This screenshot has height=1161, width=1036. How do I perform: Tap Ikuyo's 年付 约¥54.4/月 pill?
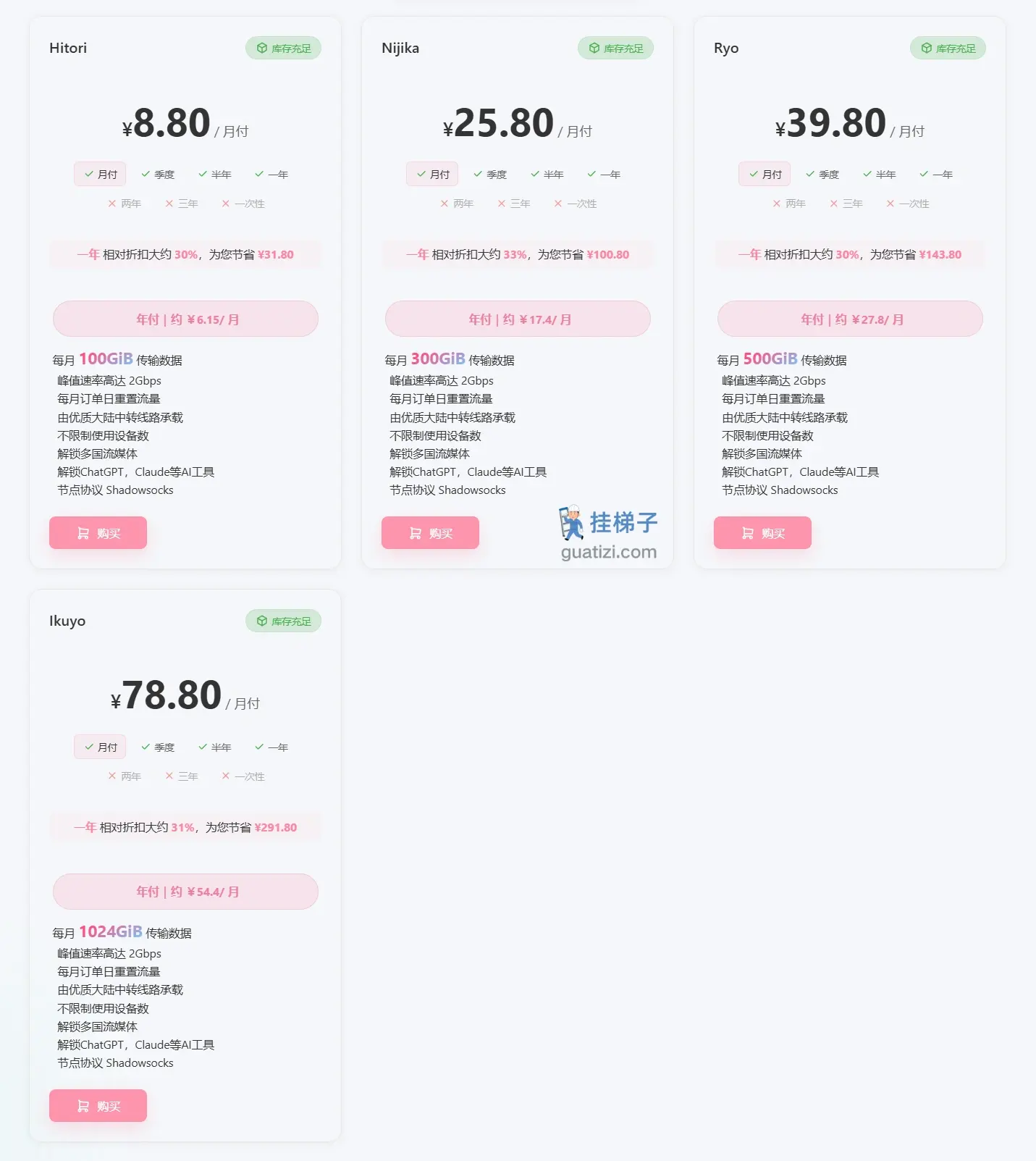tap(185, 892)
